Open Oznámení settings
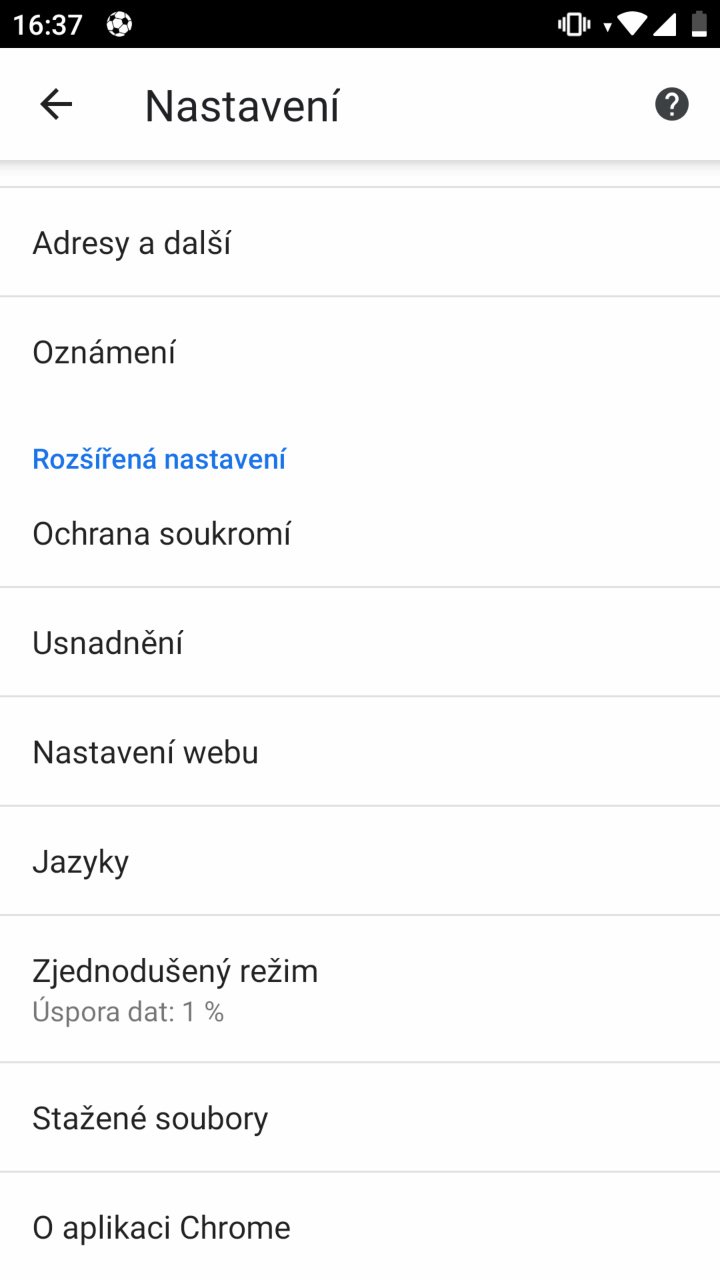 tap(360, 352)
